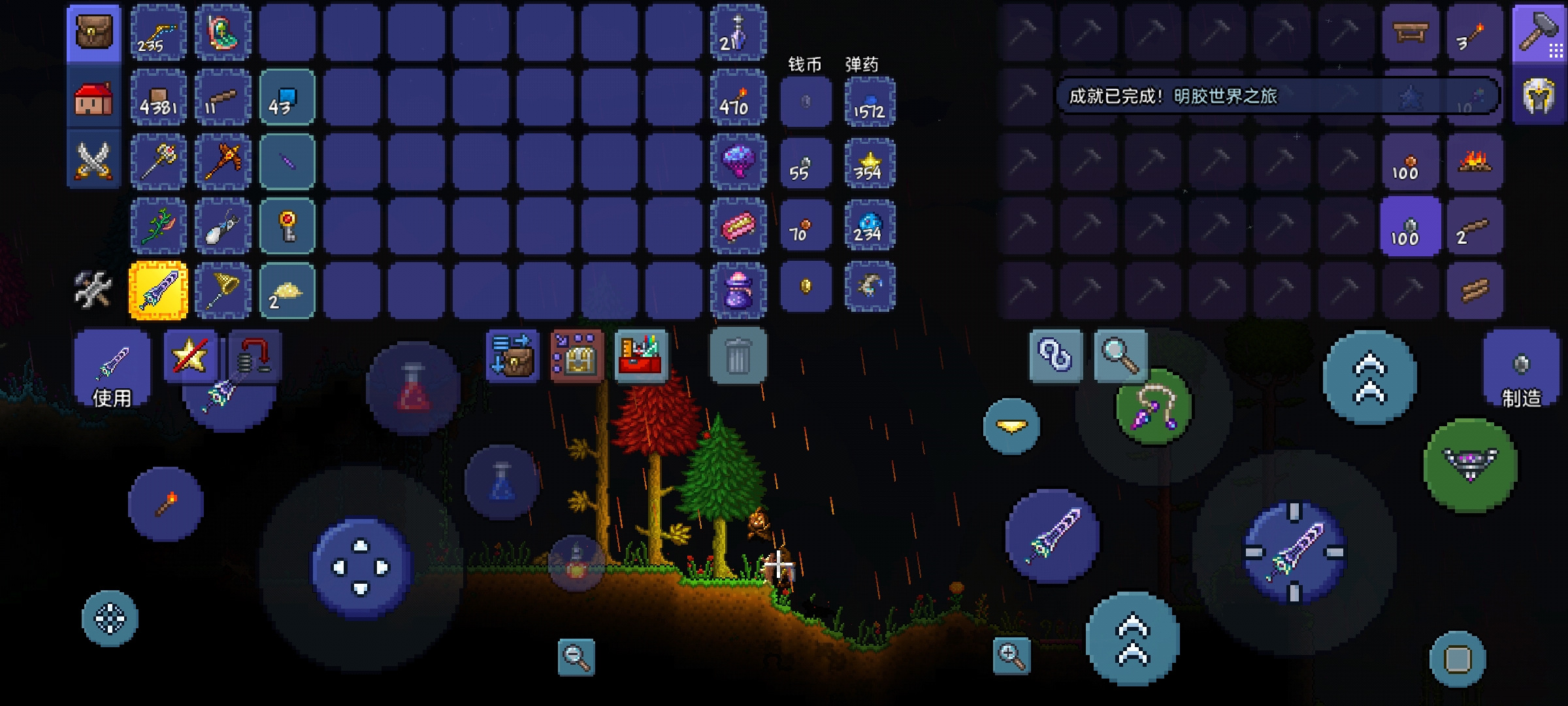Zoom in with the plus magnifier
This screenshot has width=1568, height=706.
point(1011,655)
